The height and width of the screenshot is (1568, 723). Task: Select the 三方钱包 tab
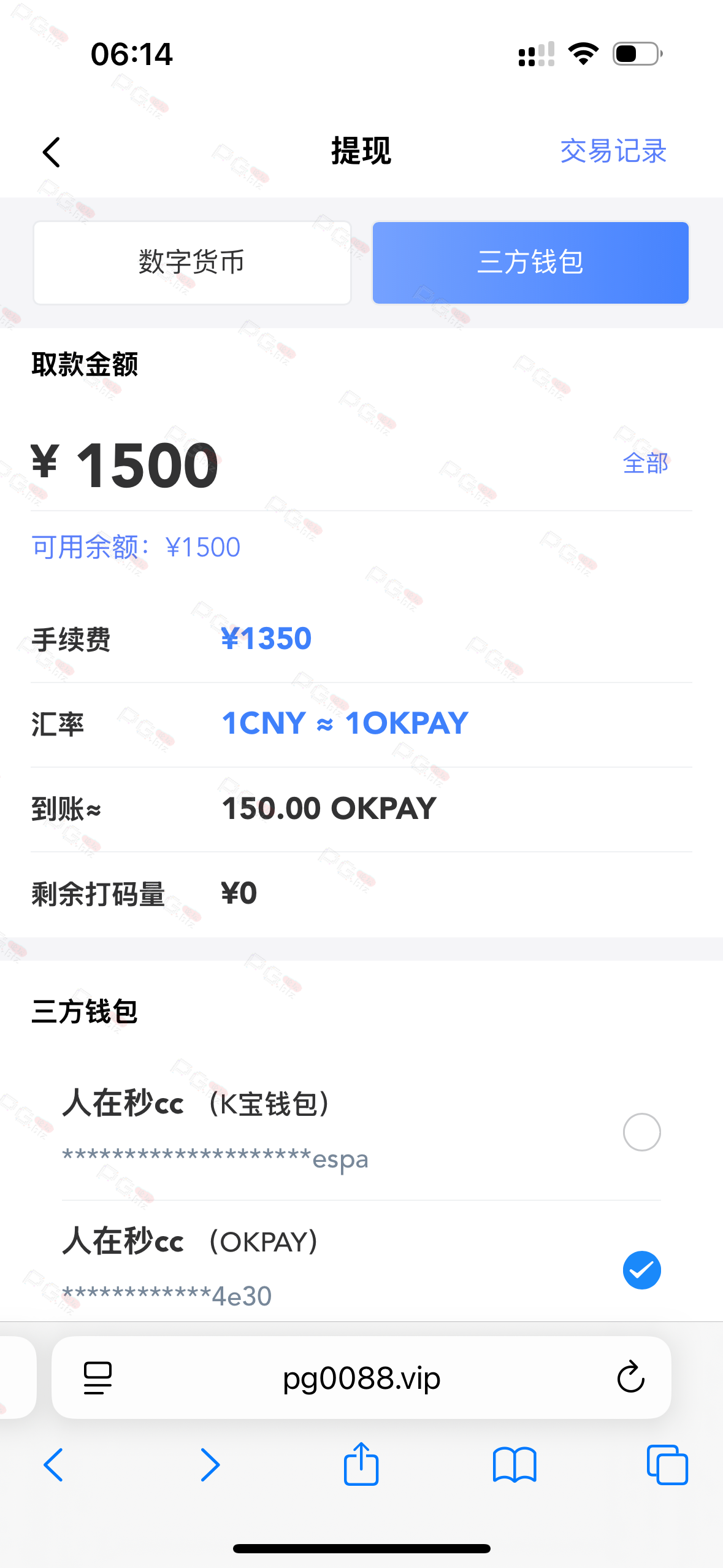click(530, 263)
